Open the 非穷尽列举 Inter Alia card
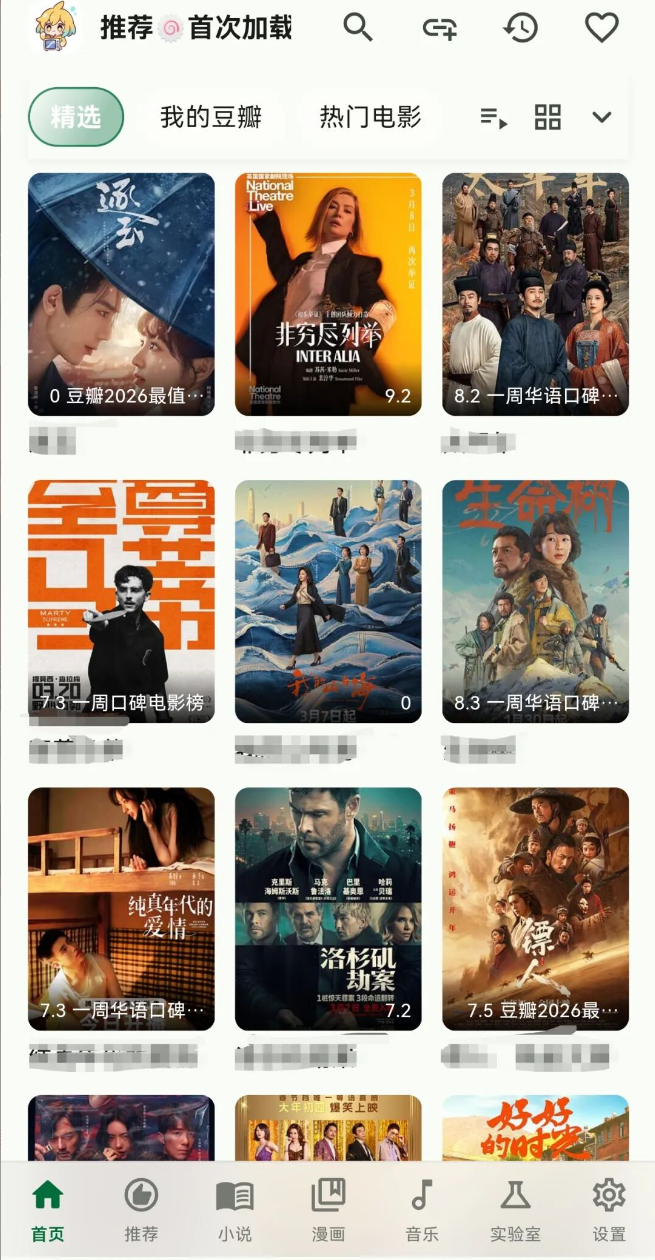Screen dimensions: 655x1260 click(328, 294)
